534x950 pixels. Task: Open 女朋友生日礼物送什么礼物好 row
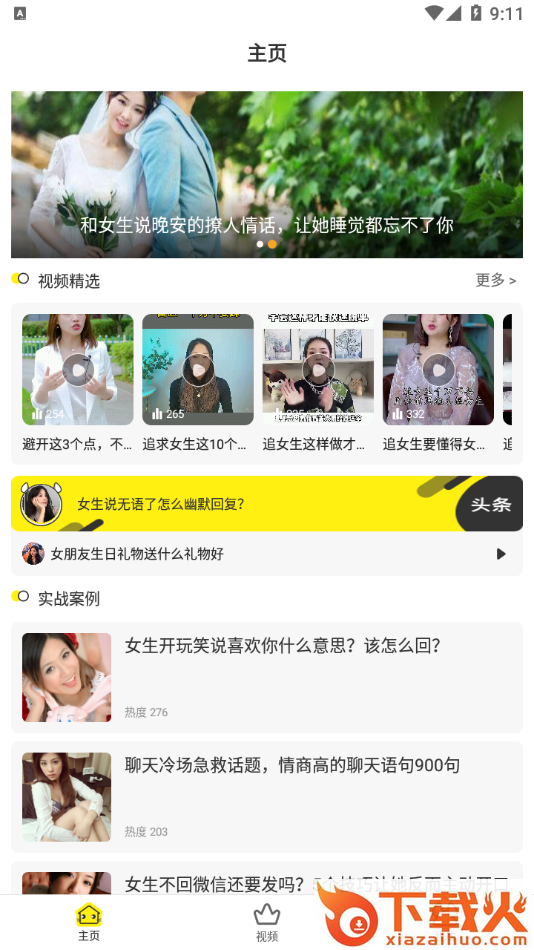267,554
